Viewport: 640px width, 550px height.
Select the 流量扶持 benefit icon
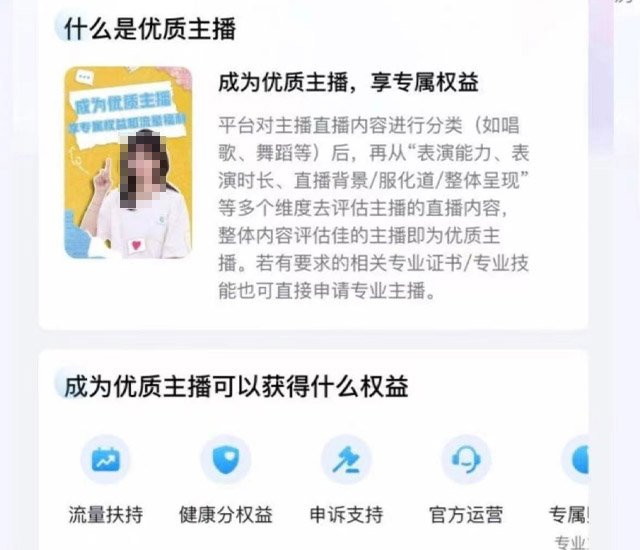[x=106, y=460]
